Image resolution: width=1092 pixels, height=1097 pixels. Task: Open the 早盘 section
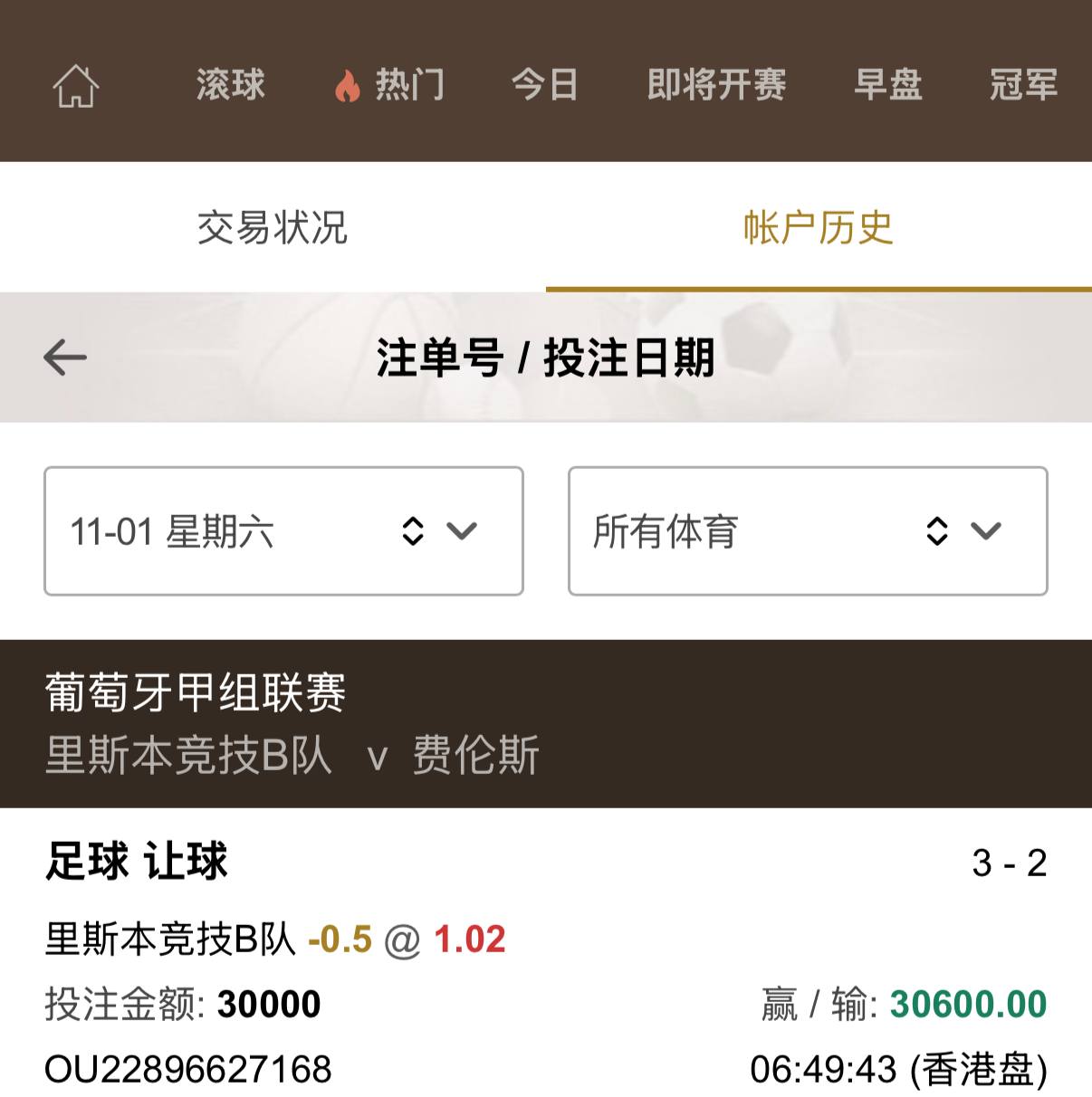[888, 85]
